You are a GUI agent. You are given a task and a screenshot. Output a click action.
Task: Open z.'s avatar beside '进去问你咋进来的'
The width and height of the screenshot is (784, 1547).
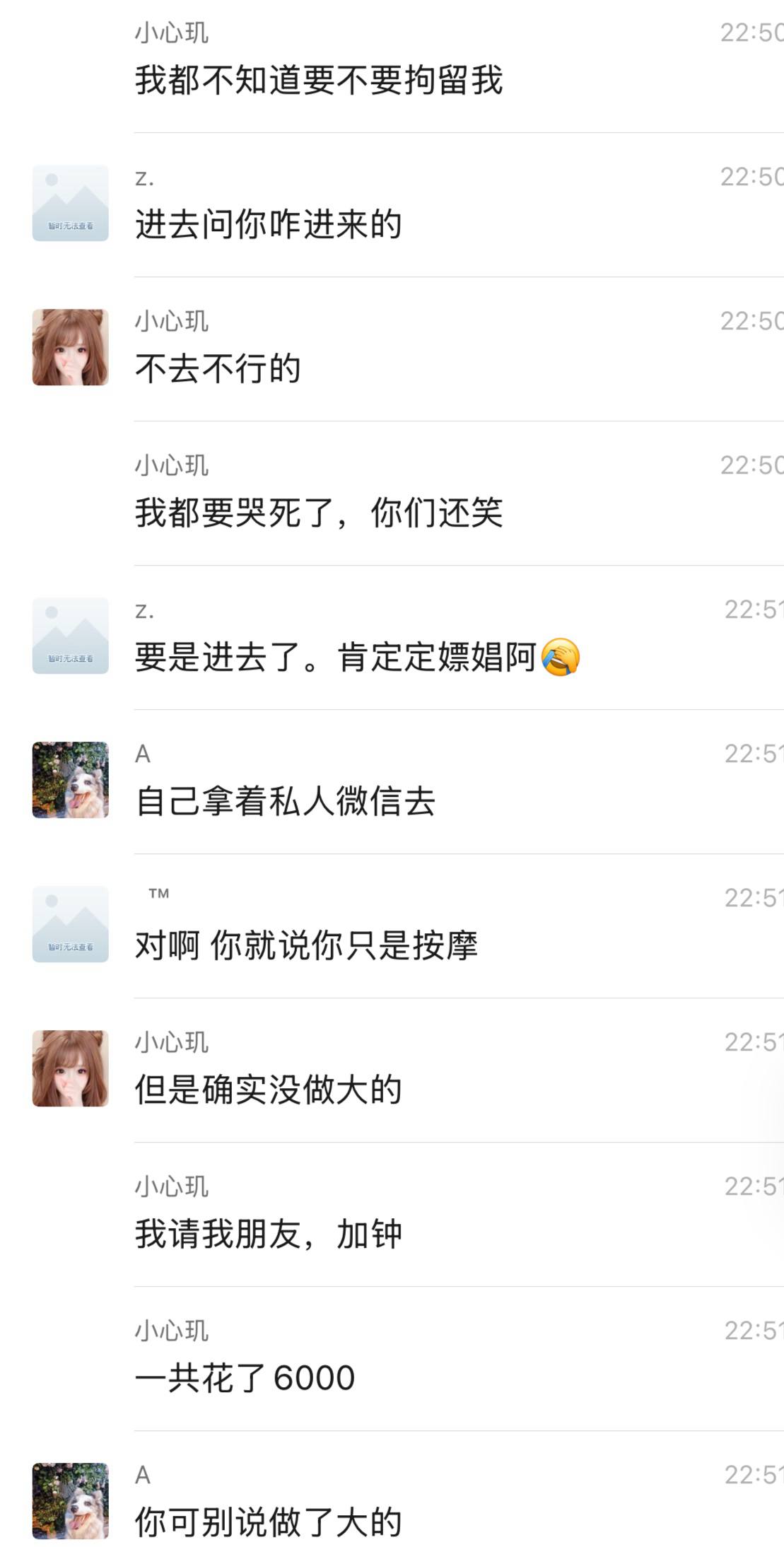click(70, 203)
